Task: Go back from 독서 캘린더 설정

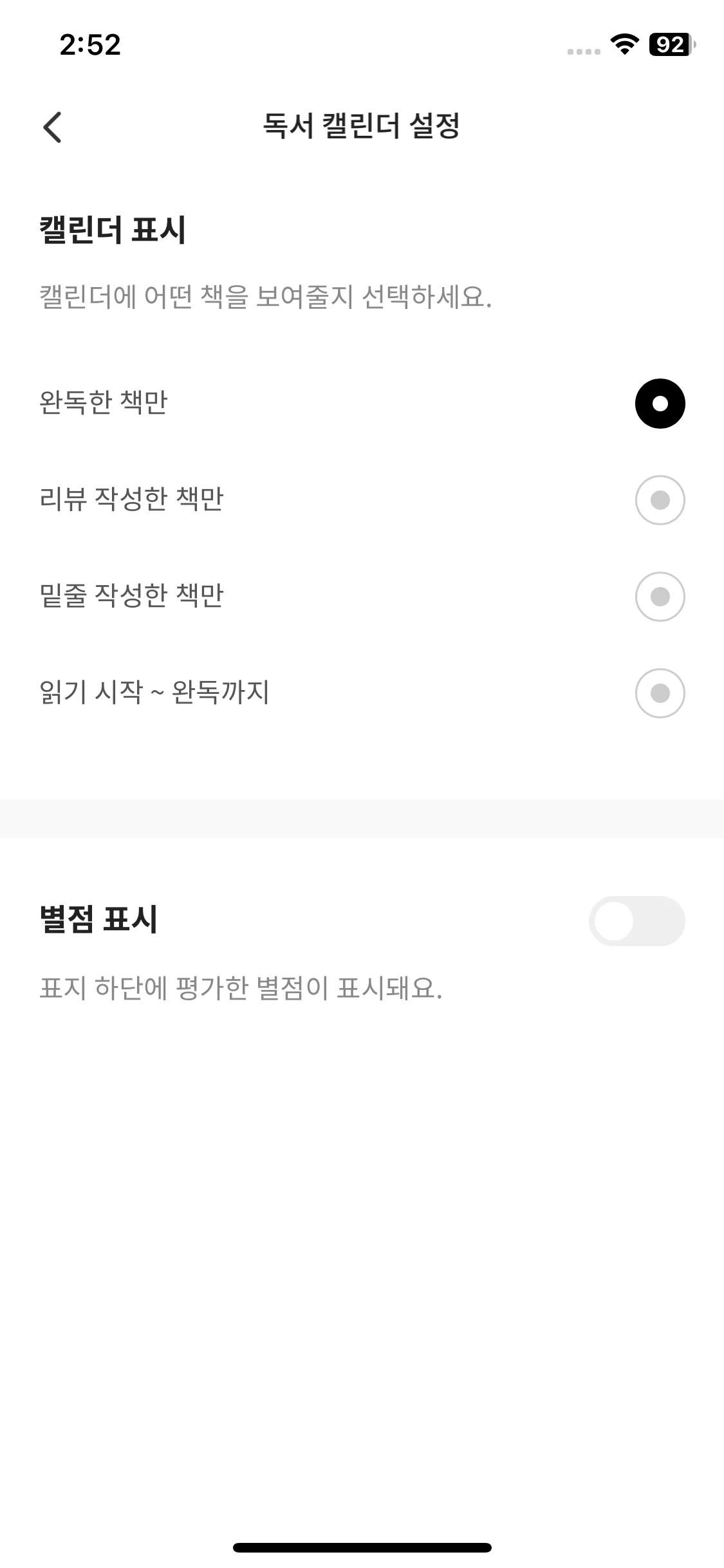Action: (53, 127)
